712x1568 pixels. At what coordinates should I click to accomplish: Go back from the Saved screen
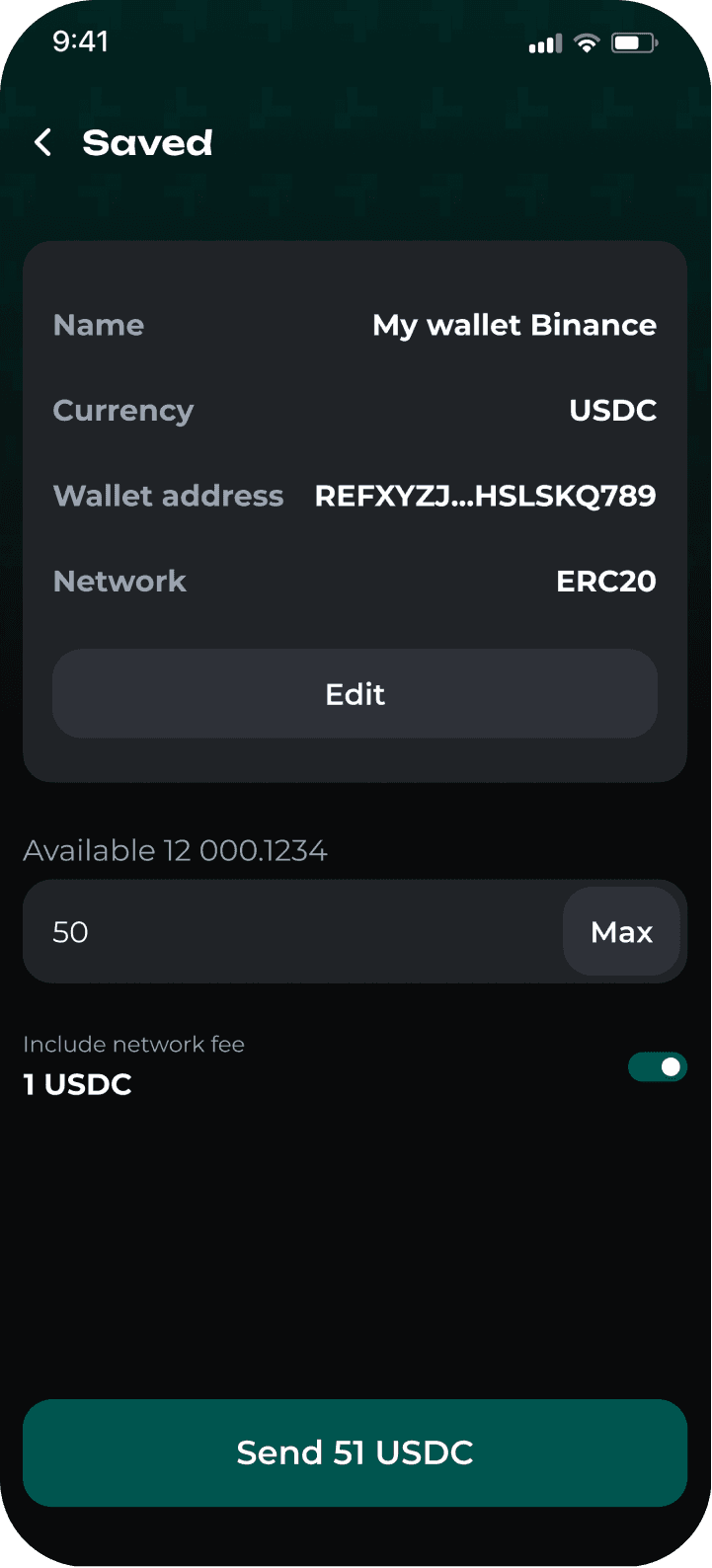[43, 143]
